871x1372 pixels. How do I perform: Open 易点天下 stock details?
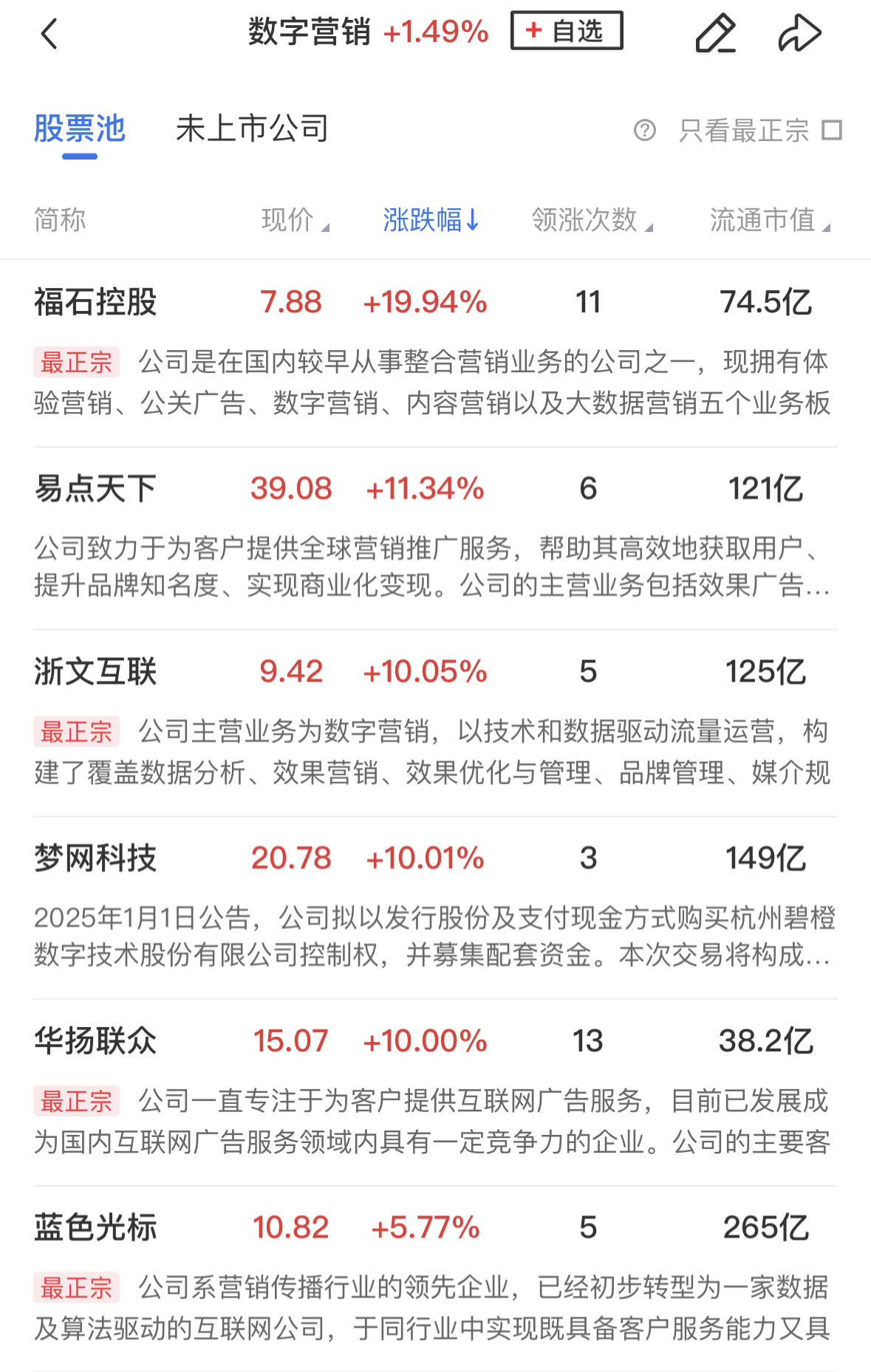pos(95,489)
